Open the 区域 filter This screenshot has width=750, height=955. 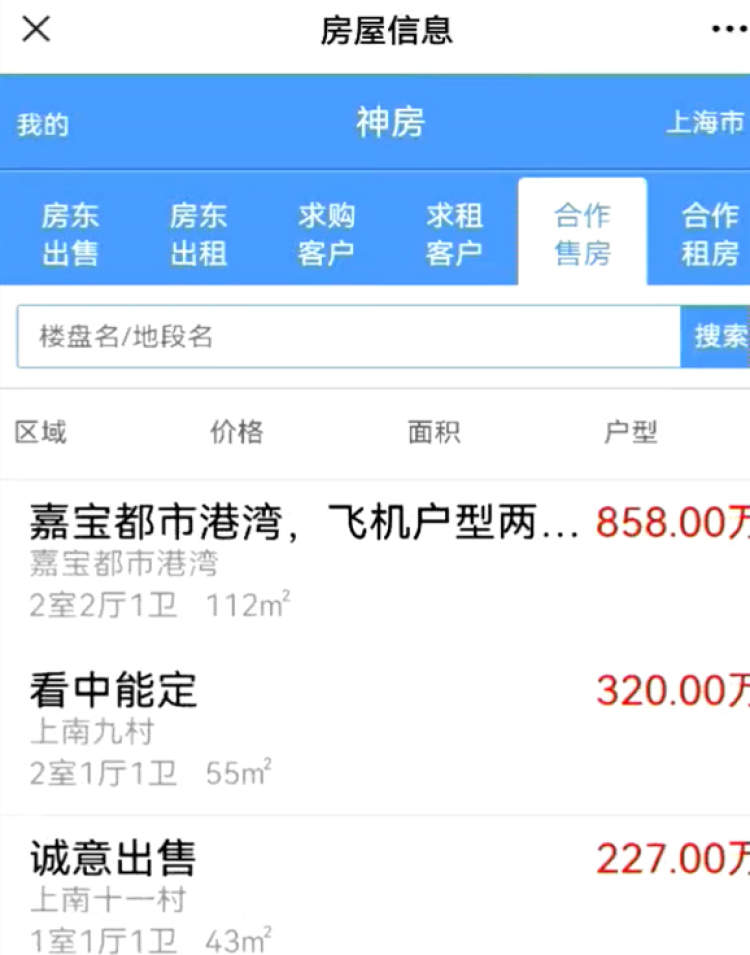(x=41, y=432)
